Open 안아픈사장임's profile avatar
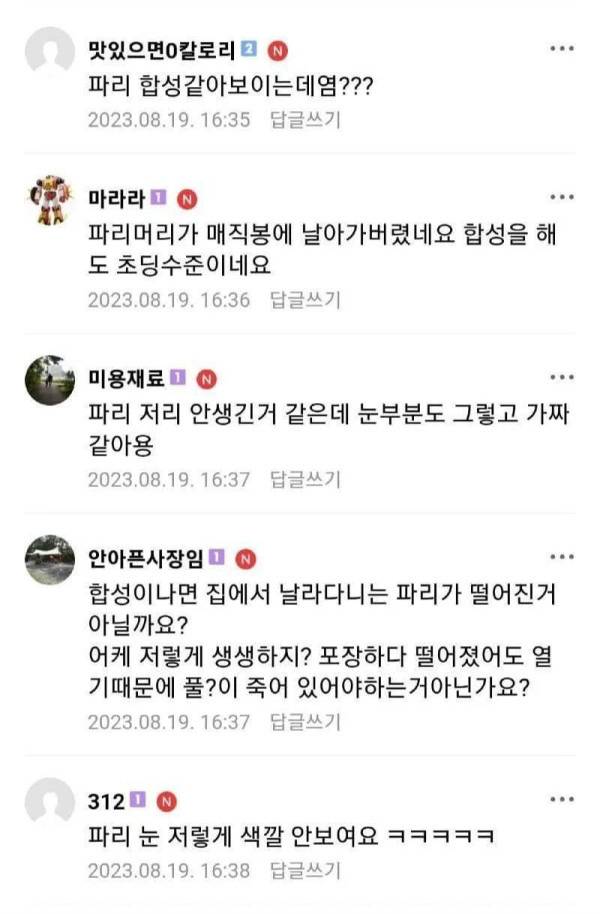This screenshot has width=600, height=914. (x=49, y=560)
